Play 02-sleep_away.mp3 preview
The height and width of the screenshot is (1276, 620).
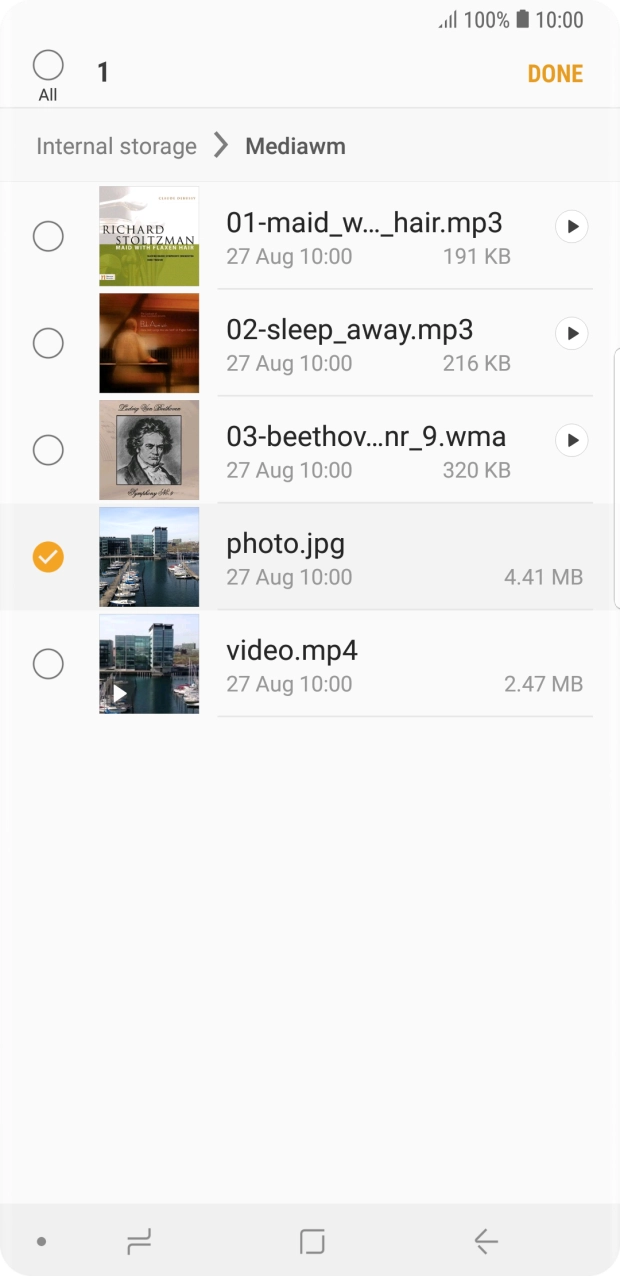coord(572,333)
